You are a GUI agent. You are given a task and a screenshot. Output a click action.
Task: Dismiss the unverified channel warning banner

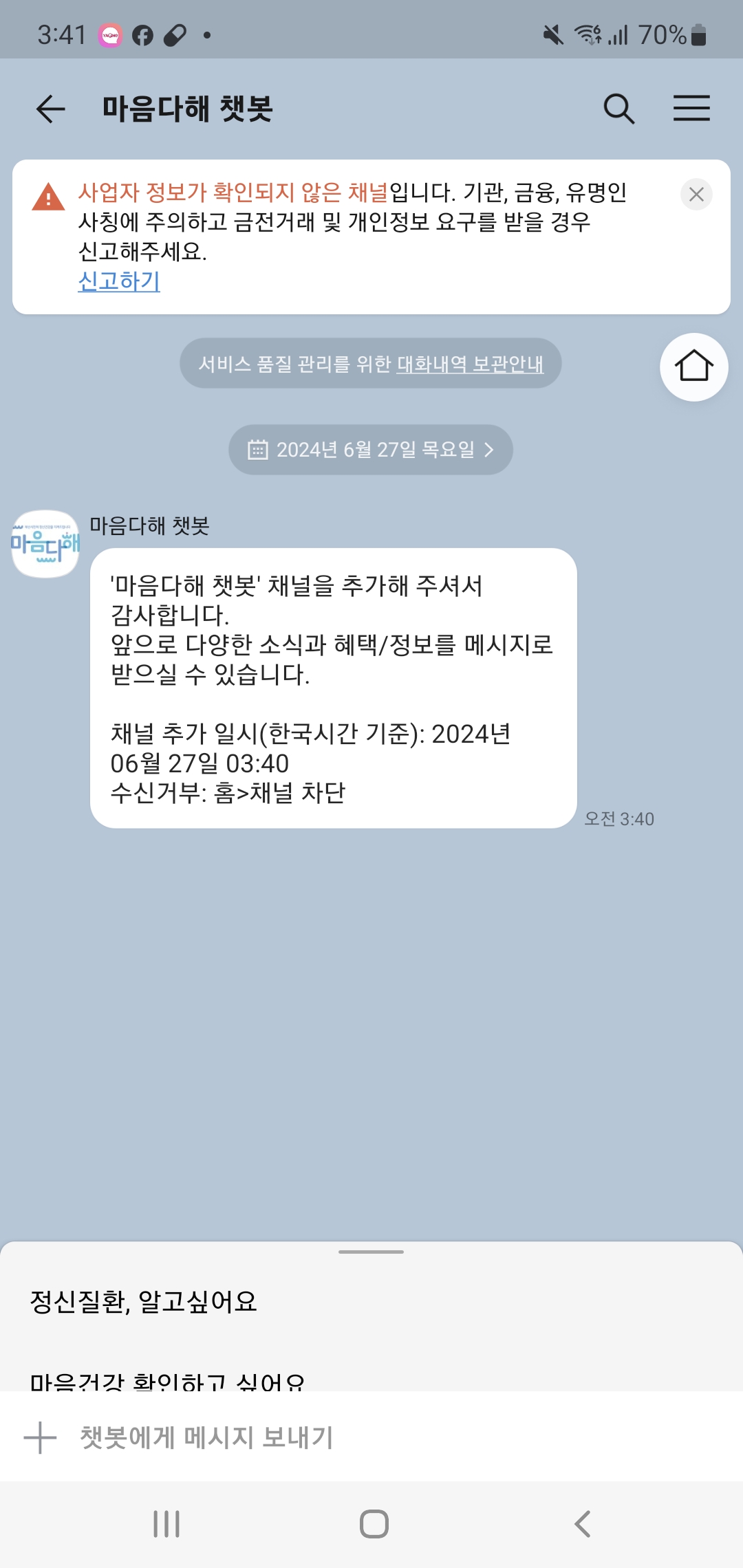[696, 195]
